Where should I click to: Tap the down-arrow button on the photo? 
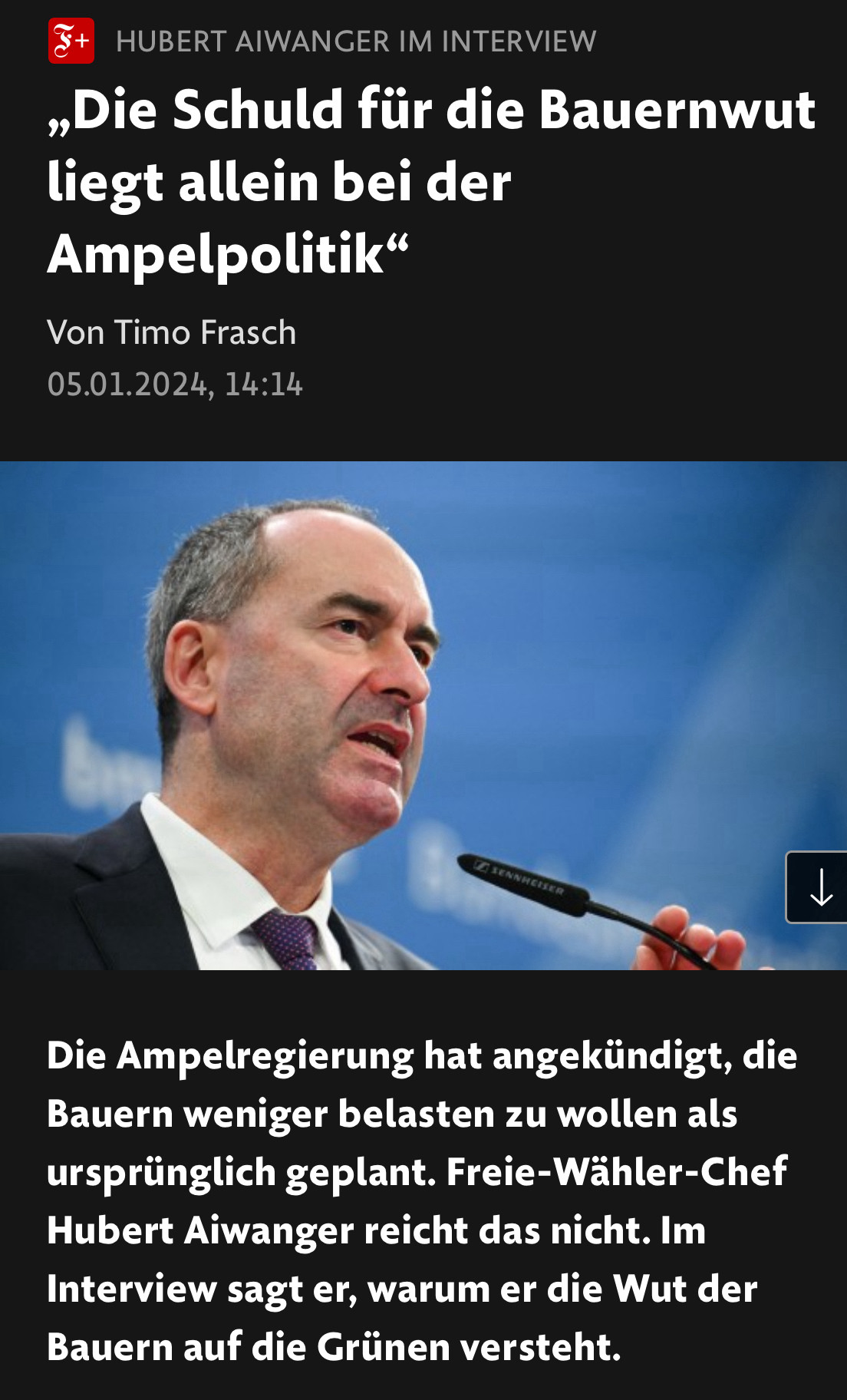tap(817, 887)
